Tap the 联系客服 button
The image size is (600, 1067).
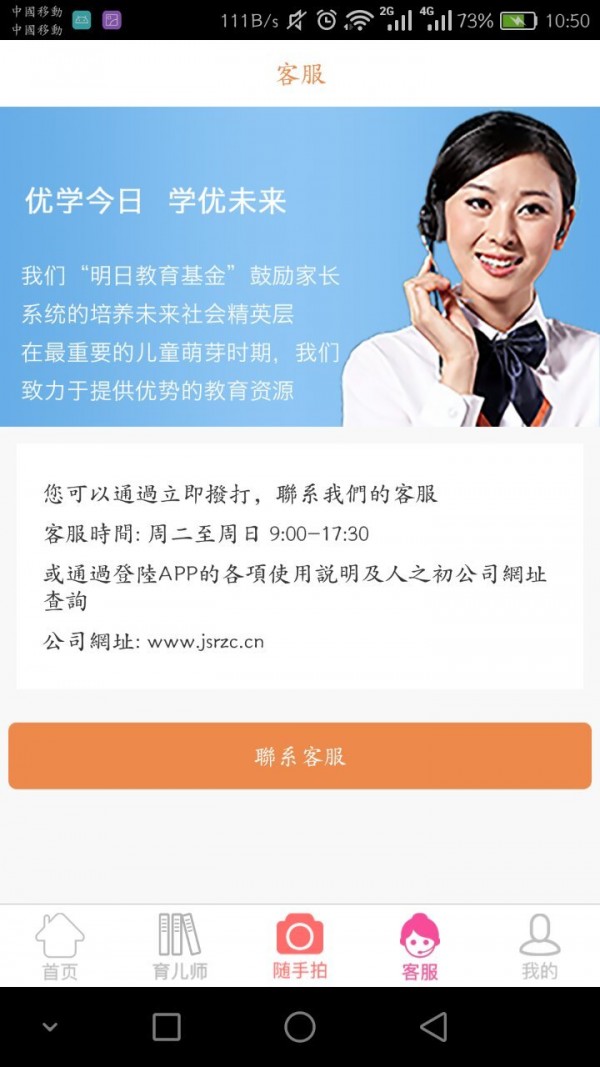point(300,756)
